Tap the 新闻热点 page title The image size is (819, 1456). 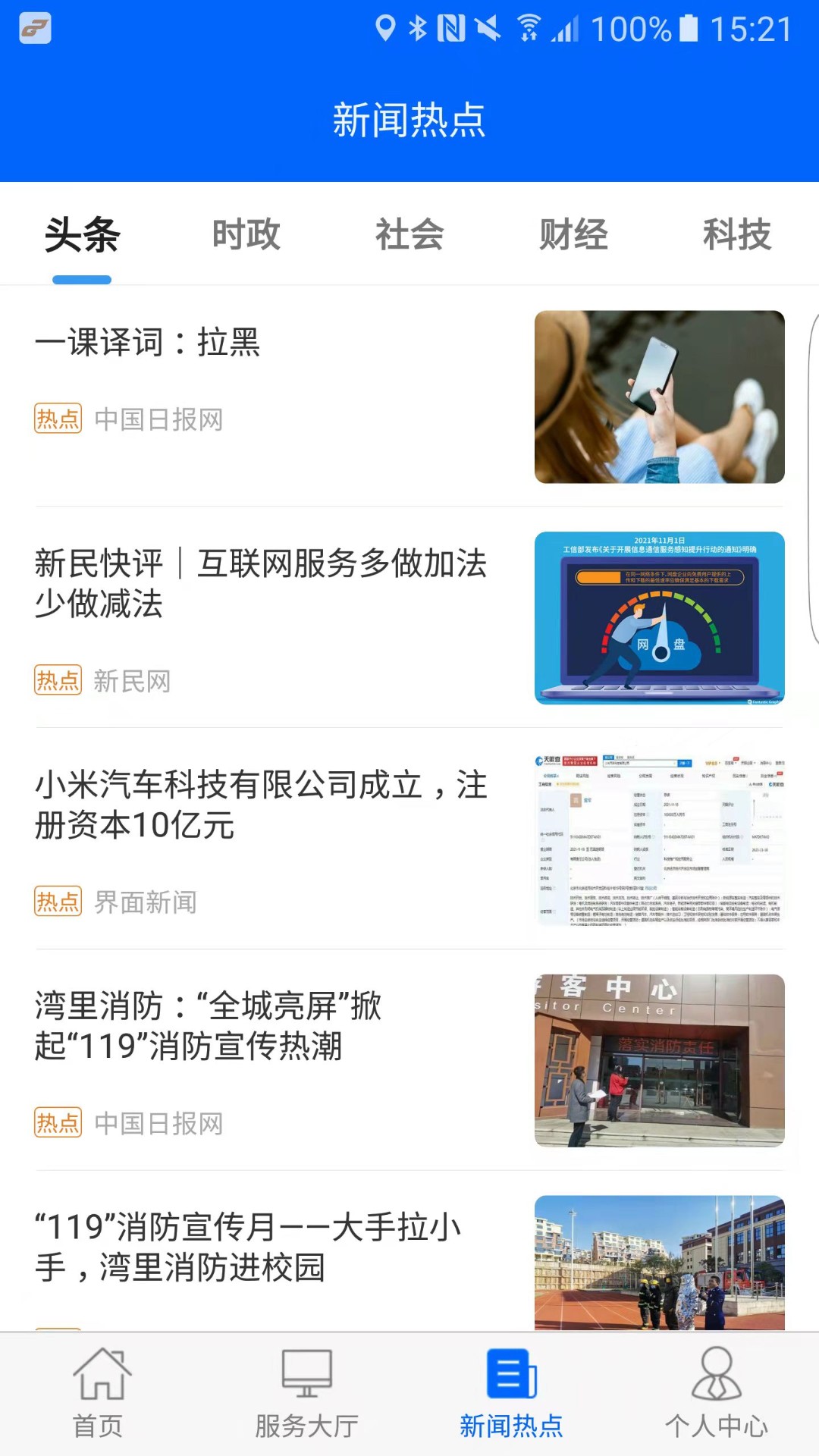click(x=409, y=119)
